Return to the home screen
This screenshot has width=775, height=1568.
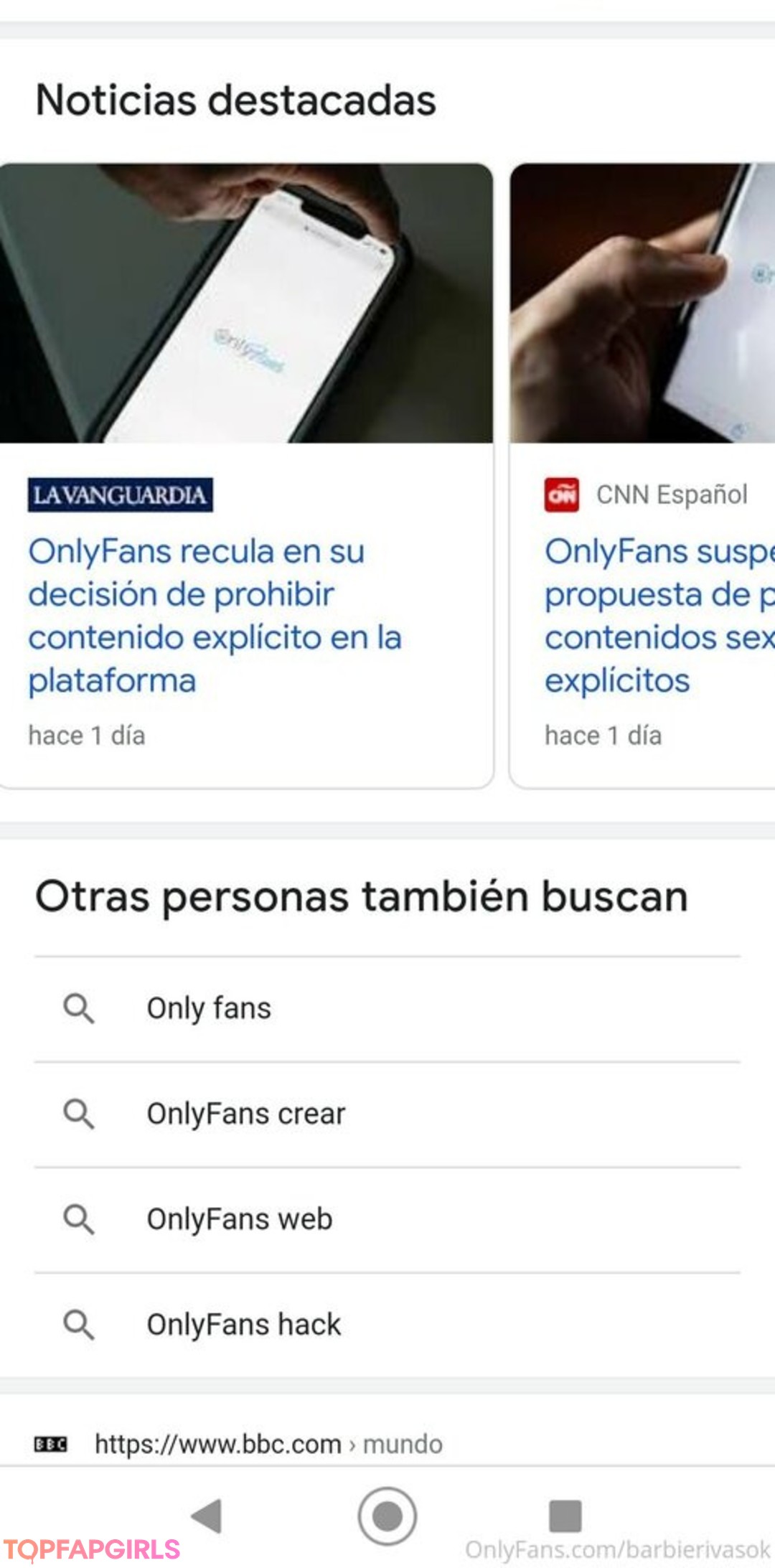click(387, 1516)
